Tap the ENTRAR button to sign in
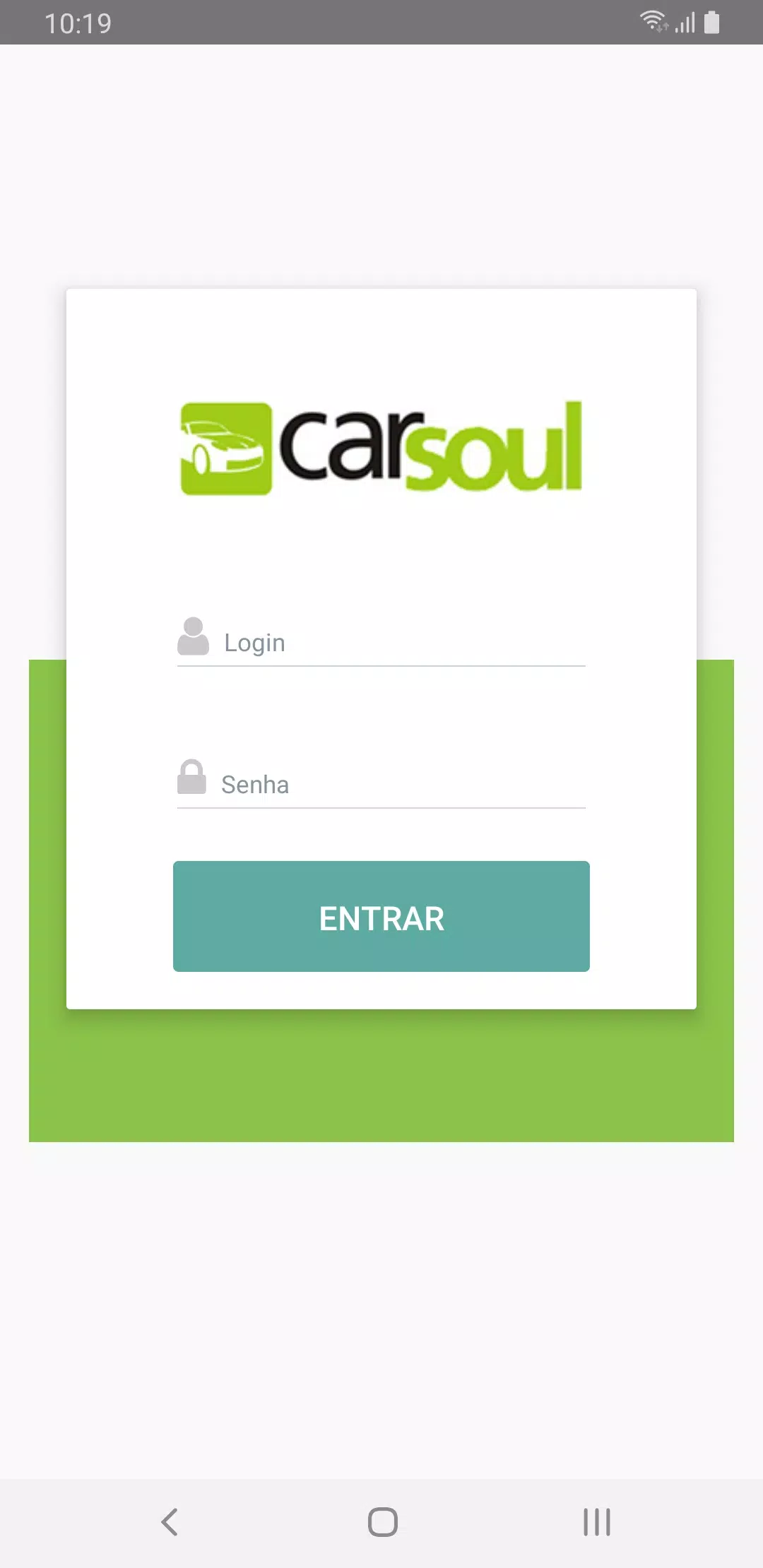 [381, 916]
